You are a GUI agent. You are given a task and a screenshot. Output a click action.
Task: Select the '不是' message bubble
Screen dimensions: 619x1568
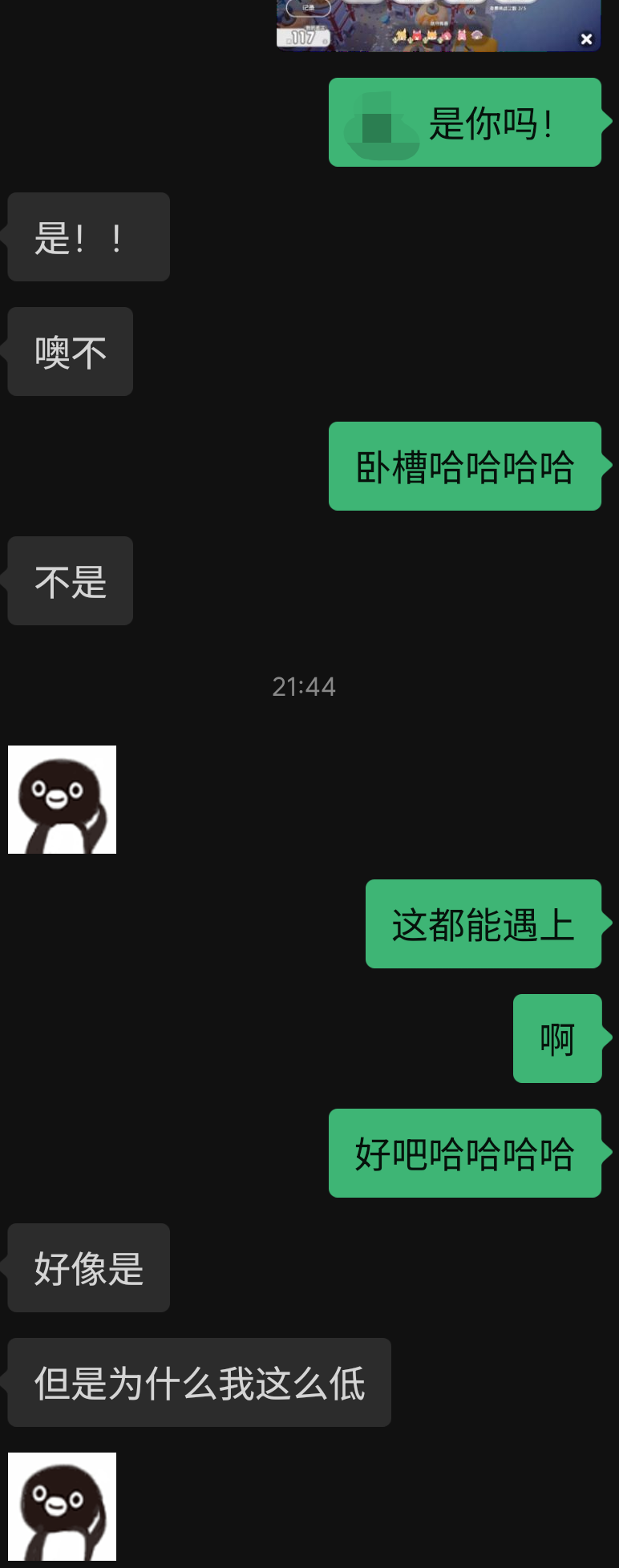pos(70,580)
